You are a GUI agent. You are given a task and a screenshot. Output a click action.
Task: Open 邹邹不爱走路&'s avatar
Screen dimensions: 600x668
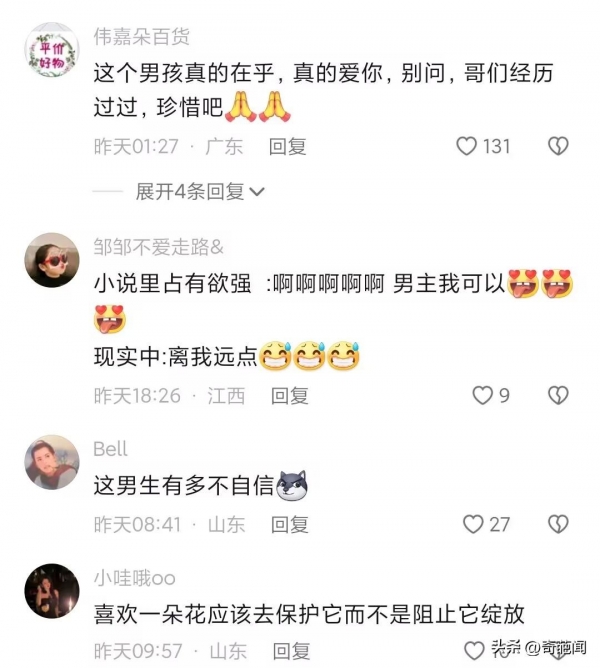[x=51, y=260]
